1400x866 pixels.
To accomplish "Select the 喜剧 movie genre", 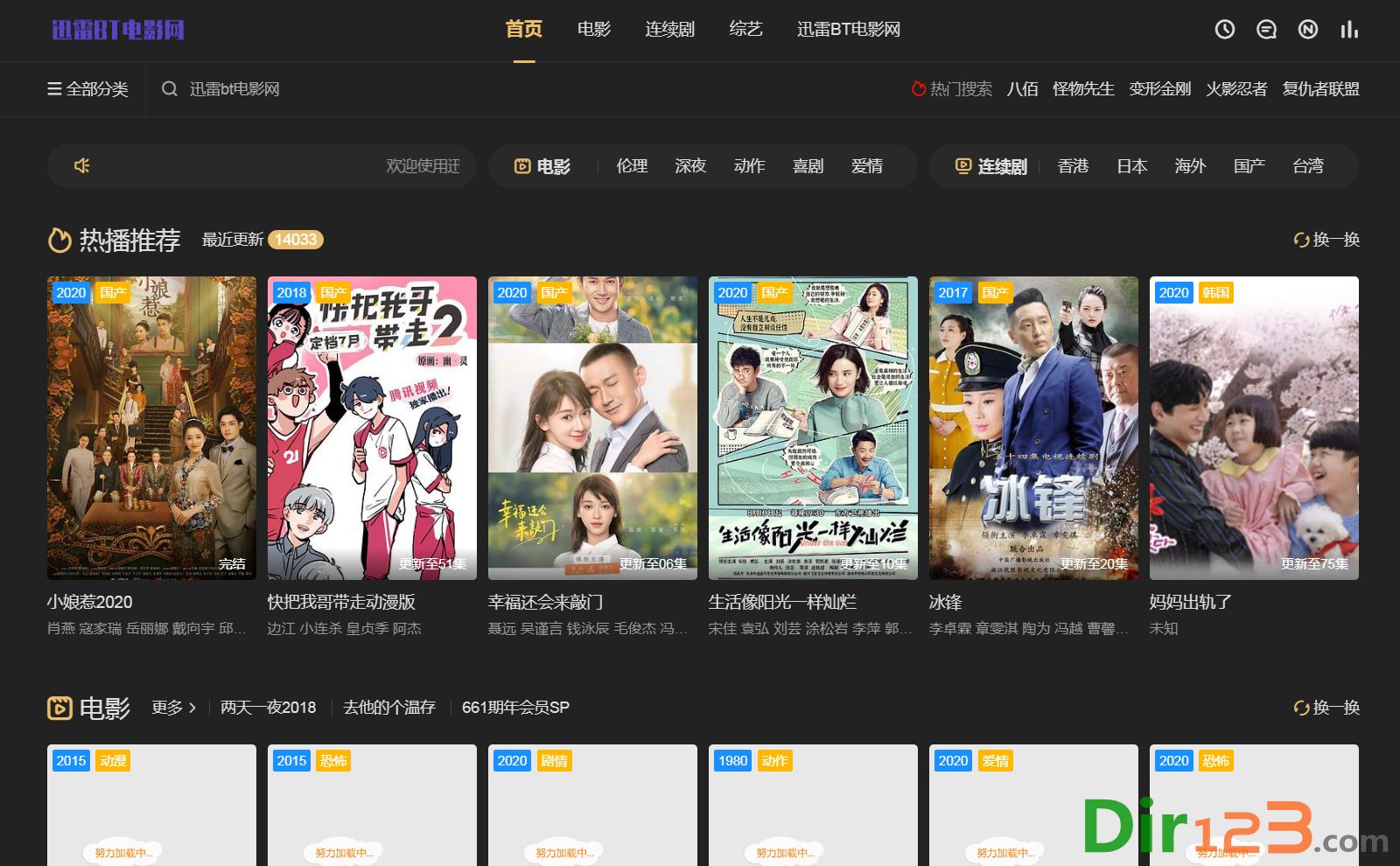I will pos(808,166).
